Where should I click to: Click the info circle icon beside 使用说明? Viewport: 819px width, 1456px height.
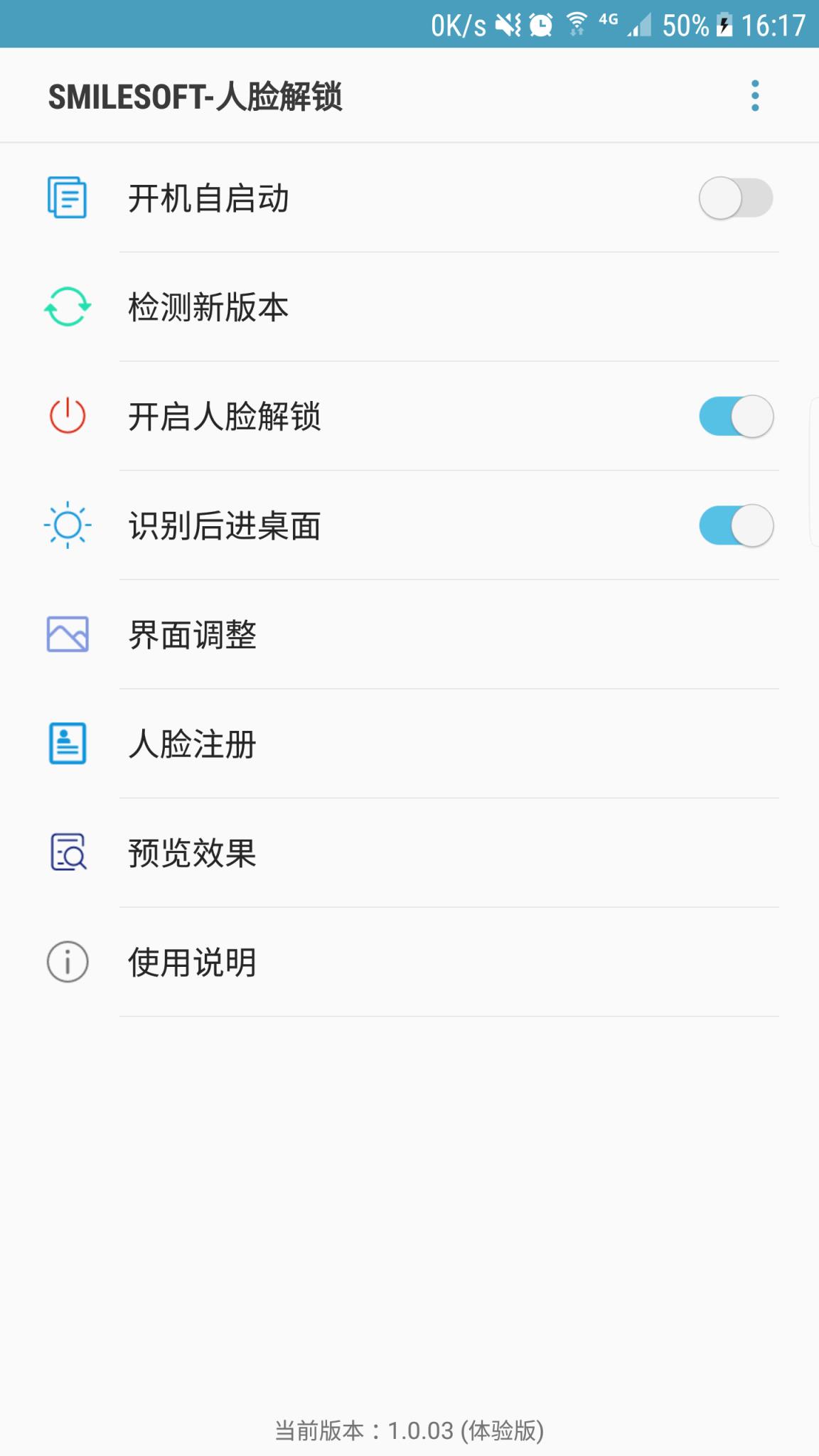pos(68,963)
